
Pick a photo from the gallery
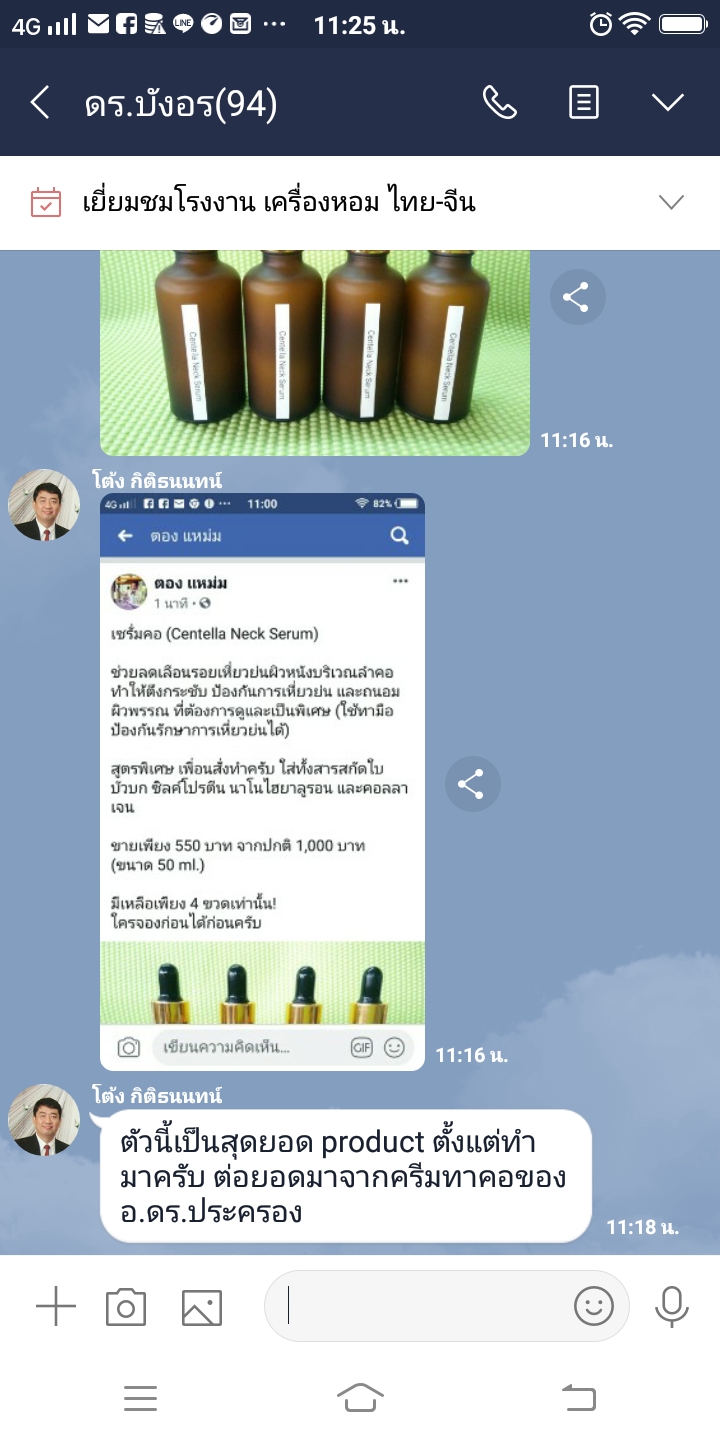pos(201,1307)
